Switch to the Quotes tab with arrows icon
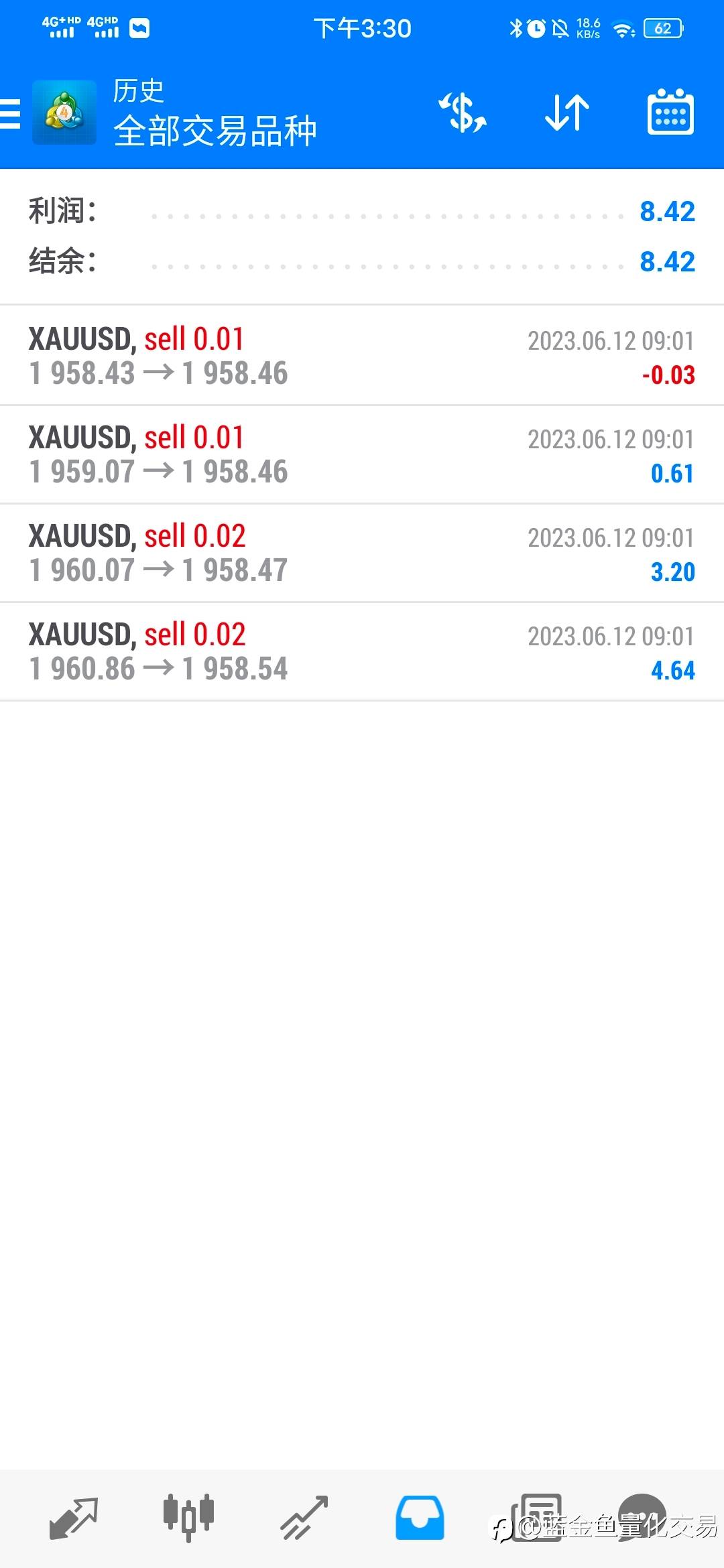 pyautogui.click(x=74, y=1517)
